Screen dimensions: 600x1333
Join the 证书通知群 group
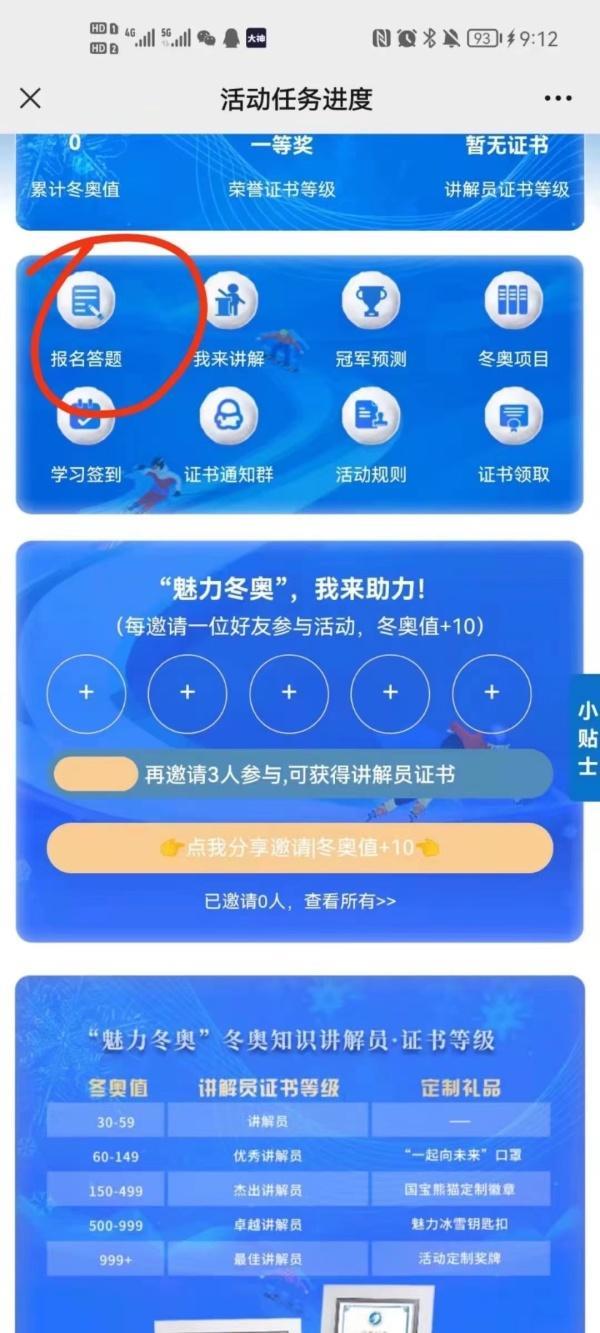(229, 436)
